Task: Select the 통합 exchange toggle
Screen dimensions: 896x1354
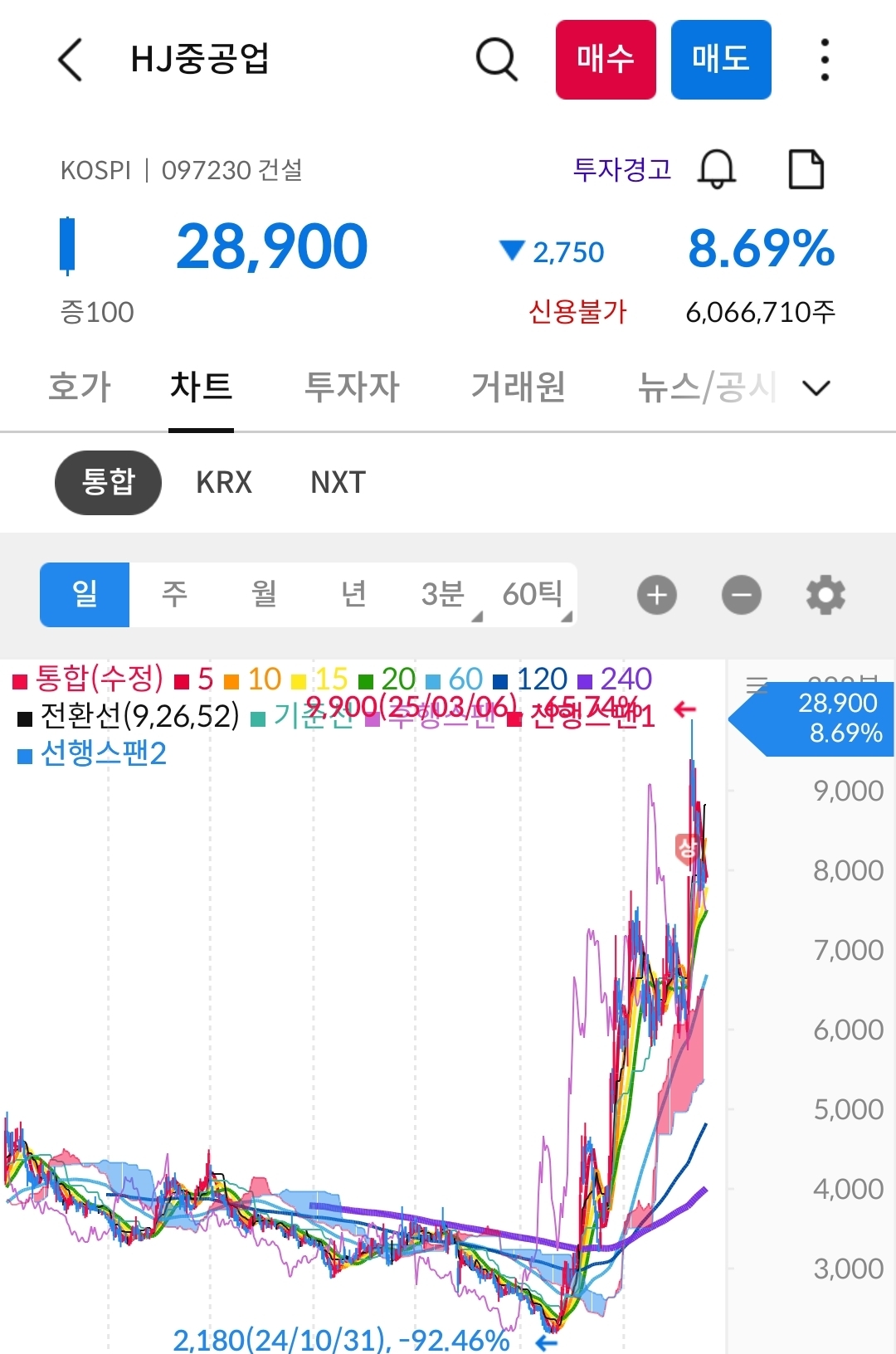Action: pyautogui.click(x=108, y=482)
